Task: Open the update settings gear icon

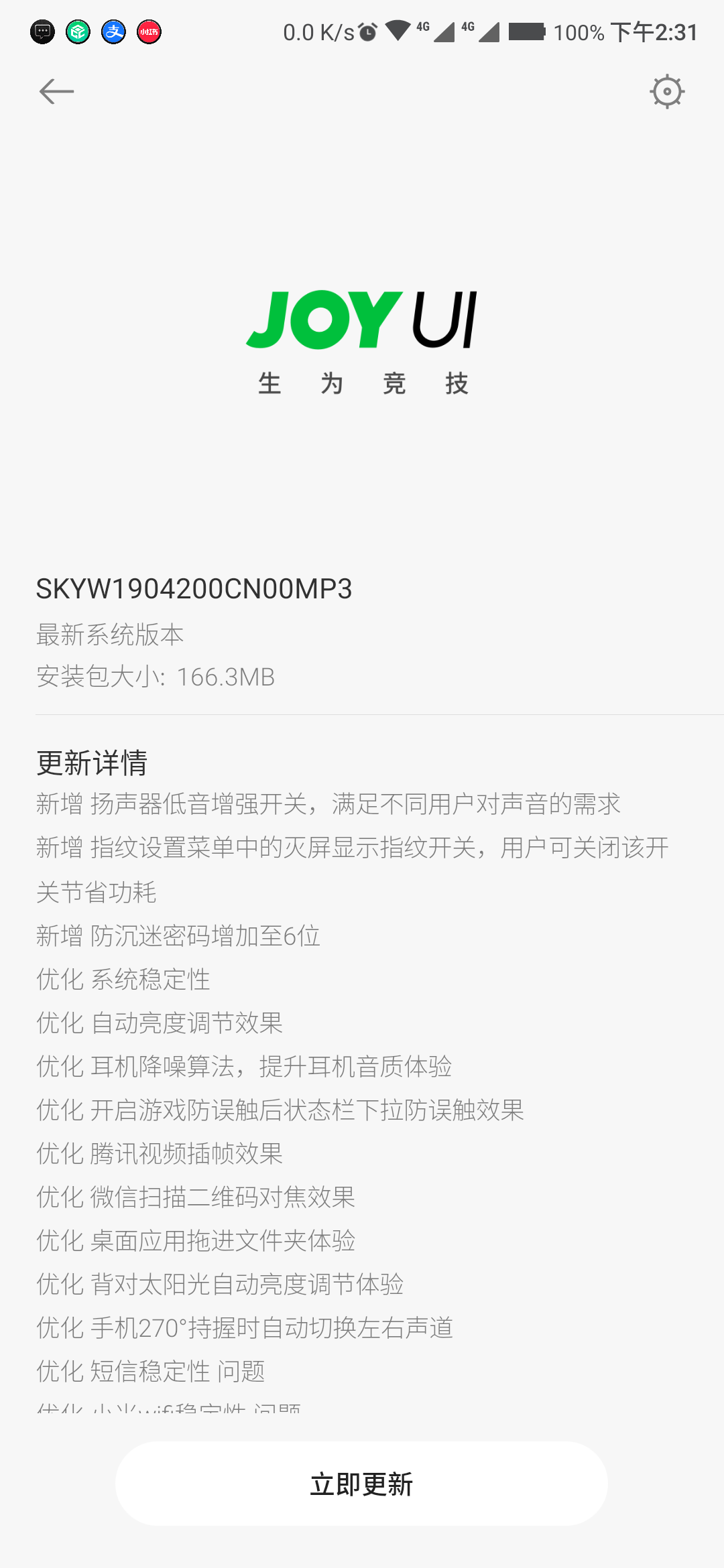Action: 667,92
